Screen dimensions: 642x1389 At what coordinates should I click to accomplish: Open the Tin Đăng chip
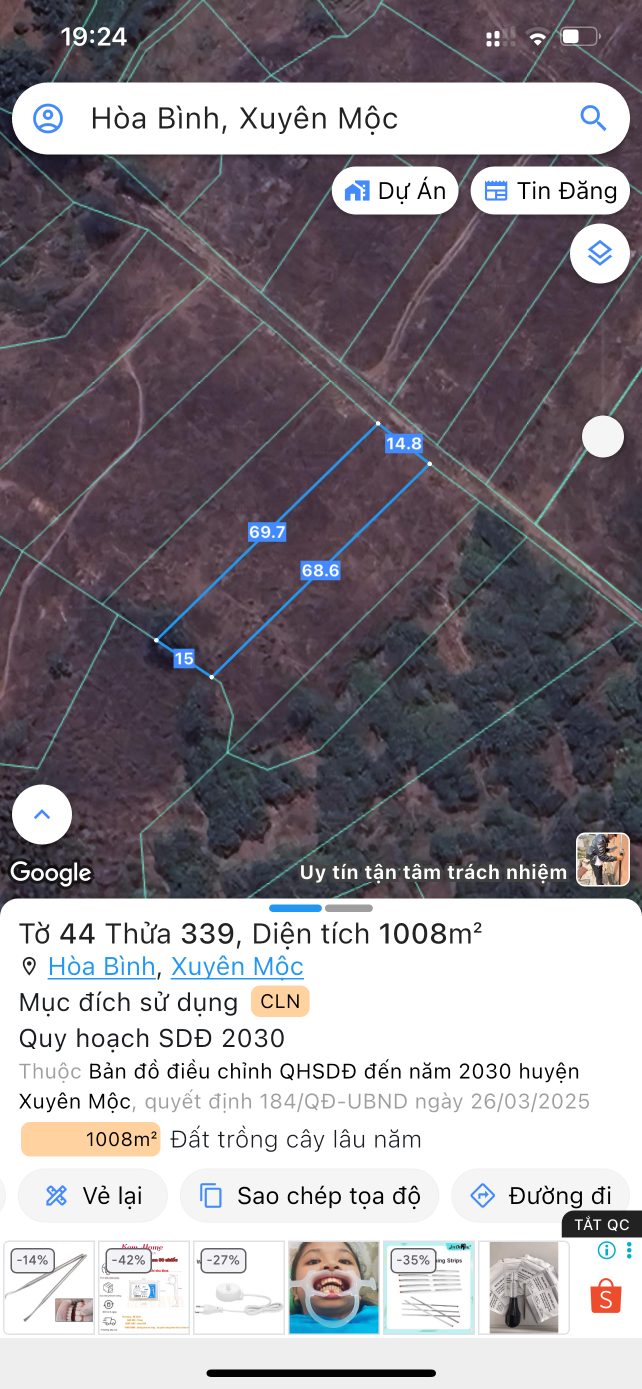(x=550, y=191)
